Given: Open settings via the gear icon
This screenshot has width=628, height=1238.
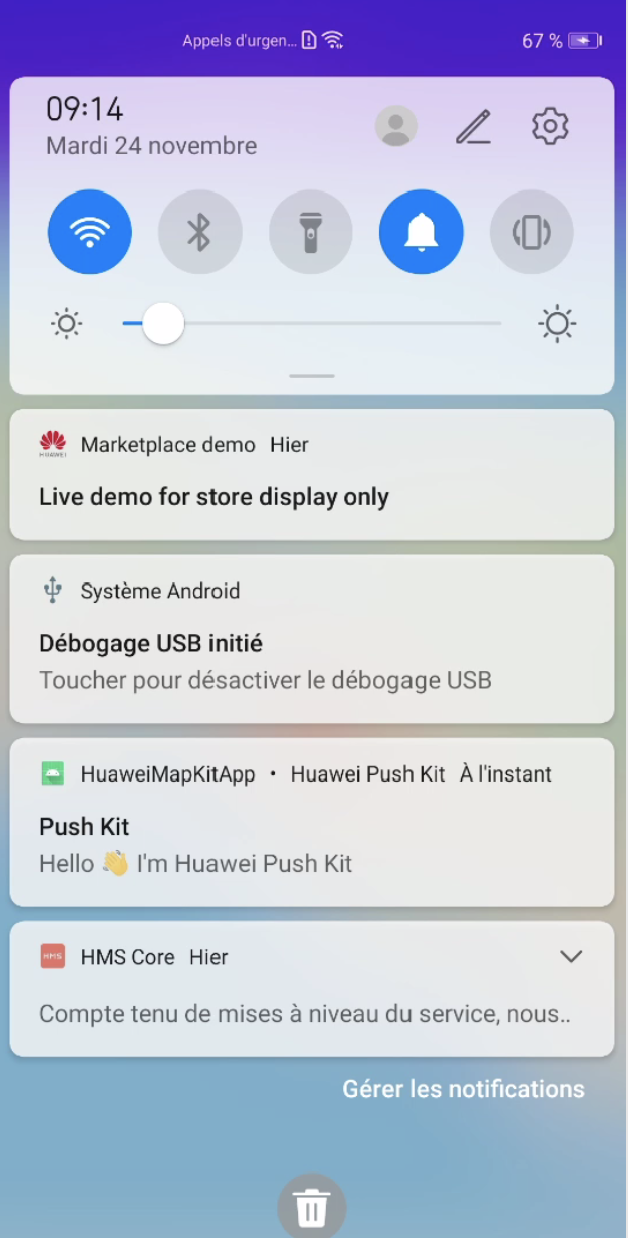Looking at the screenshot, I should pyautogui.click(x=550, y=127).
